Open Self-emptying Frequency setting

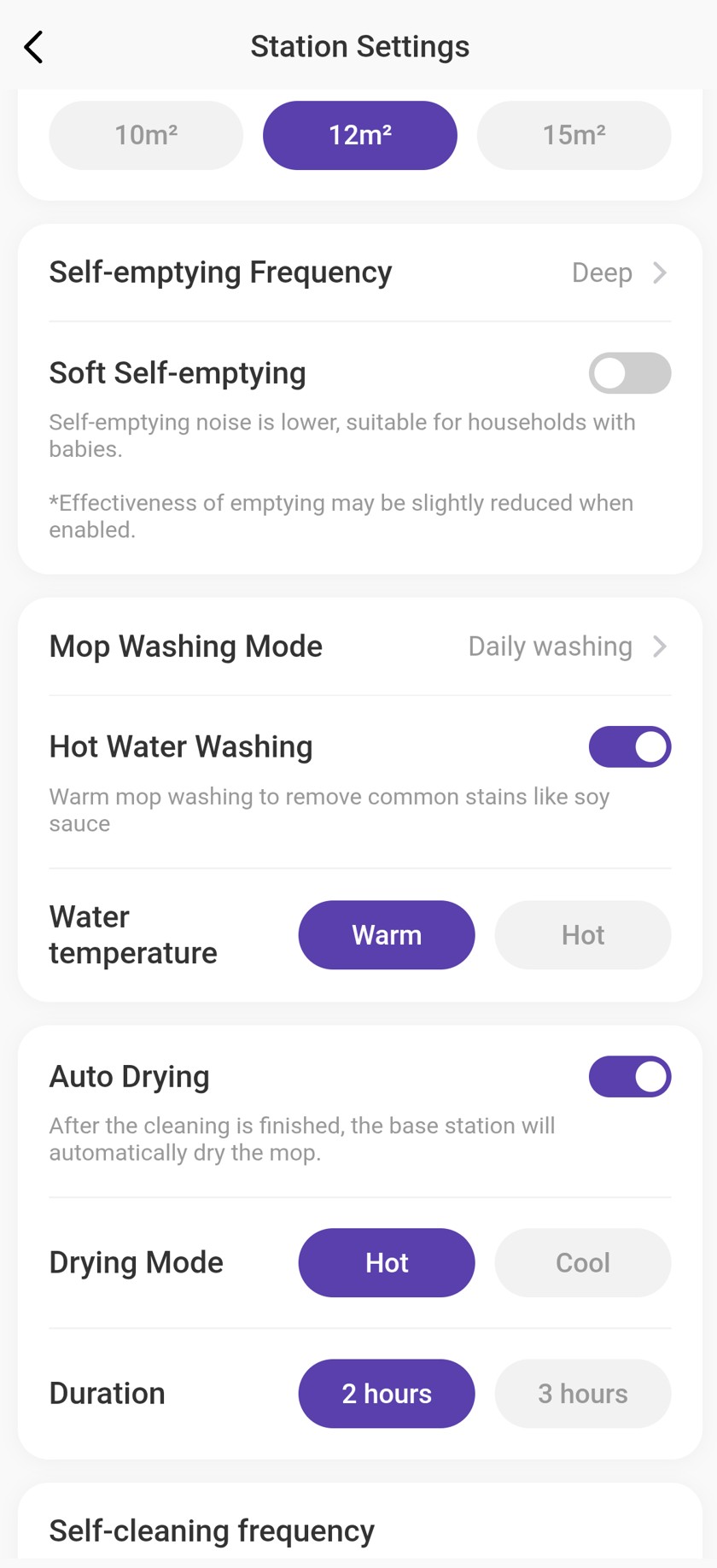click(359, 272)
